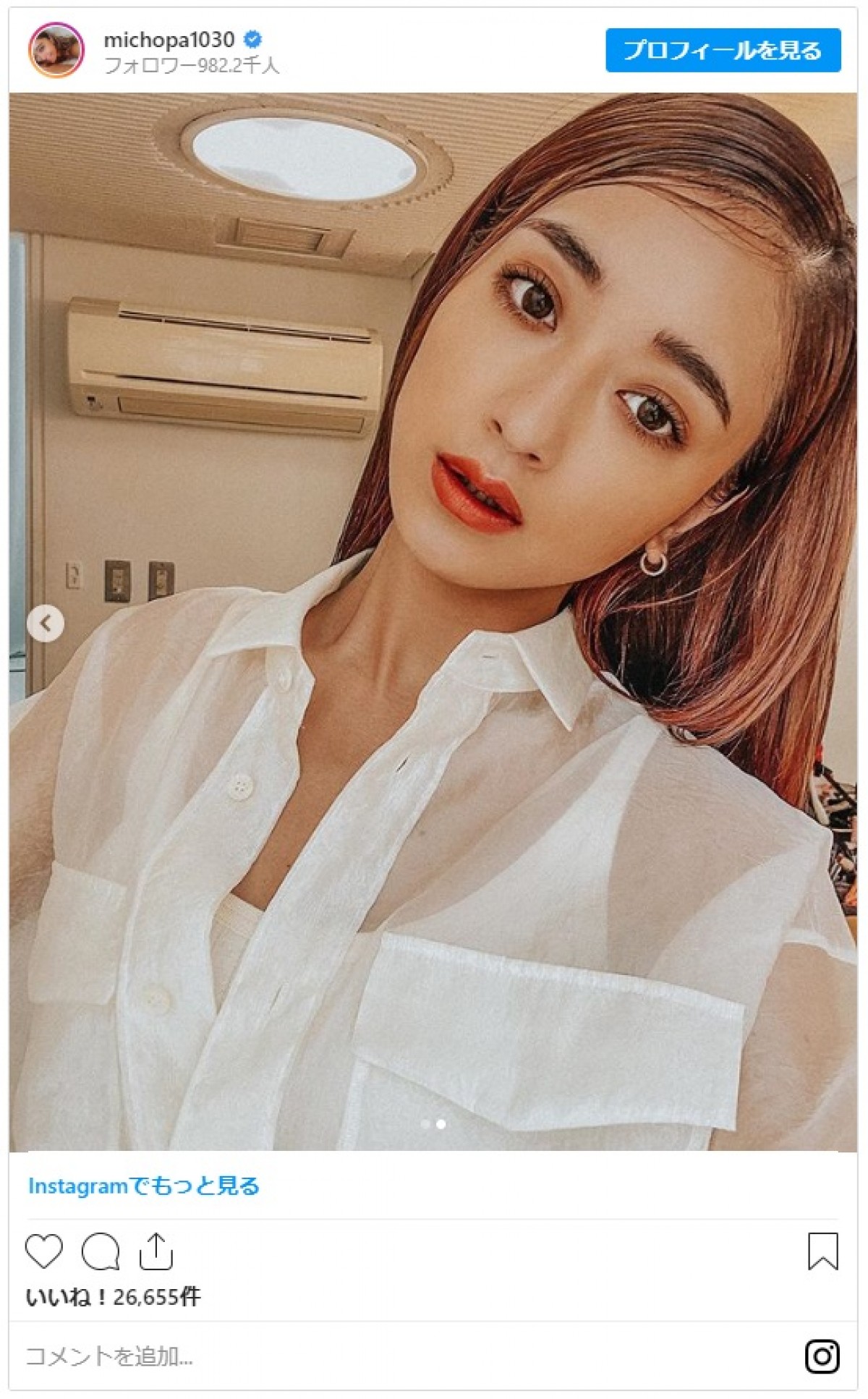Viewport: 868px width, 1399px height.
Task: Open Instagramでもっと見る link
Action: [143, 1186]
